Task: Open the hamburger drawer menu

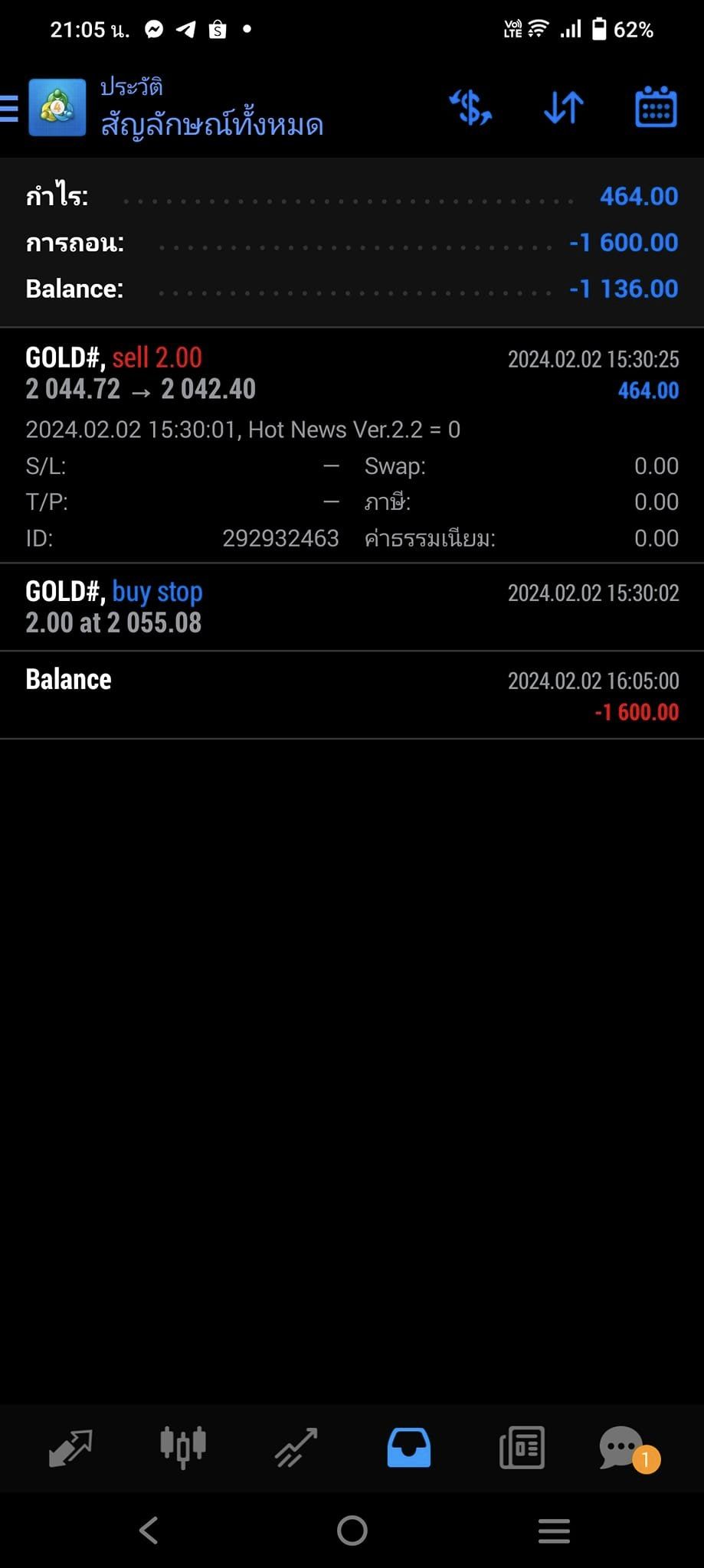Action: click(9, 109)
